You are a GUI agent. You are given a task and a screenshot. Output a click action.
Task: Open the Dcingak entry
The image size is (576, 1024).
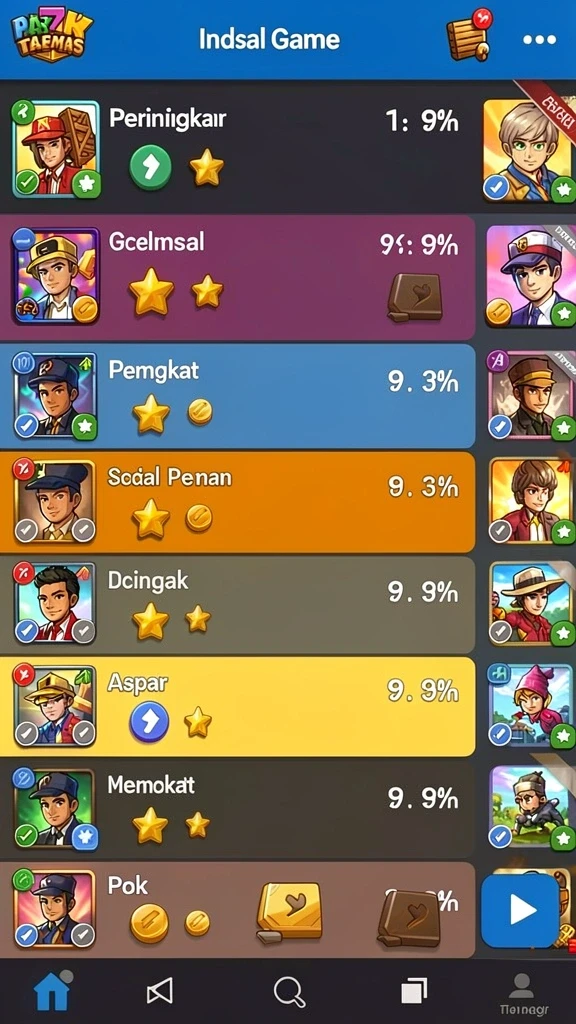(x=238, y=605)
